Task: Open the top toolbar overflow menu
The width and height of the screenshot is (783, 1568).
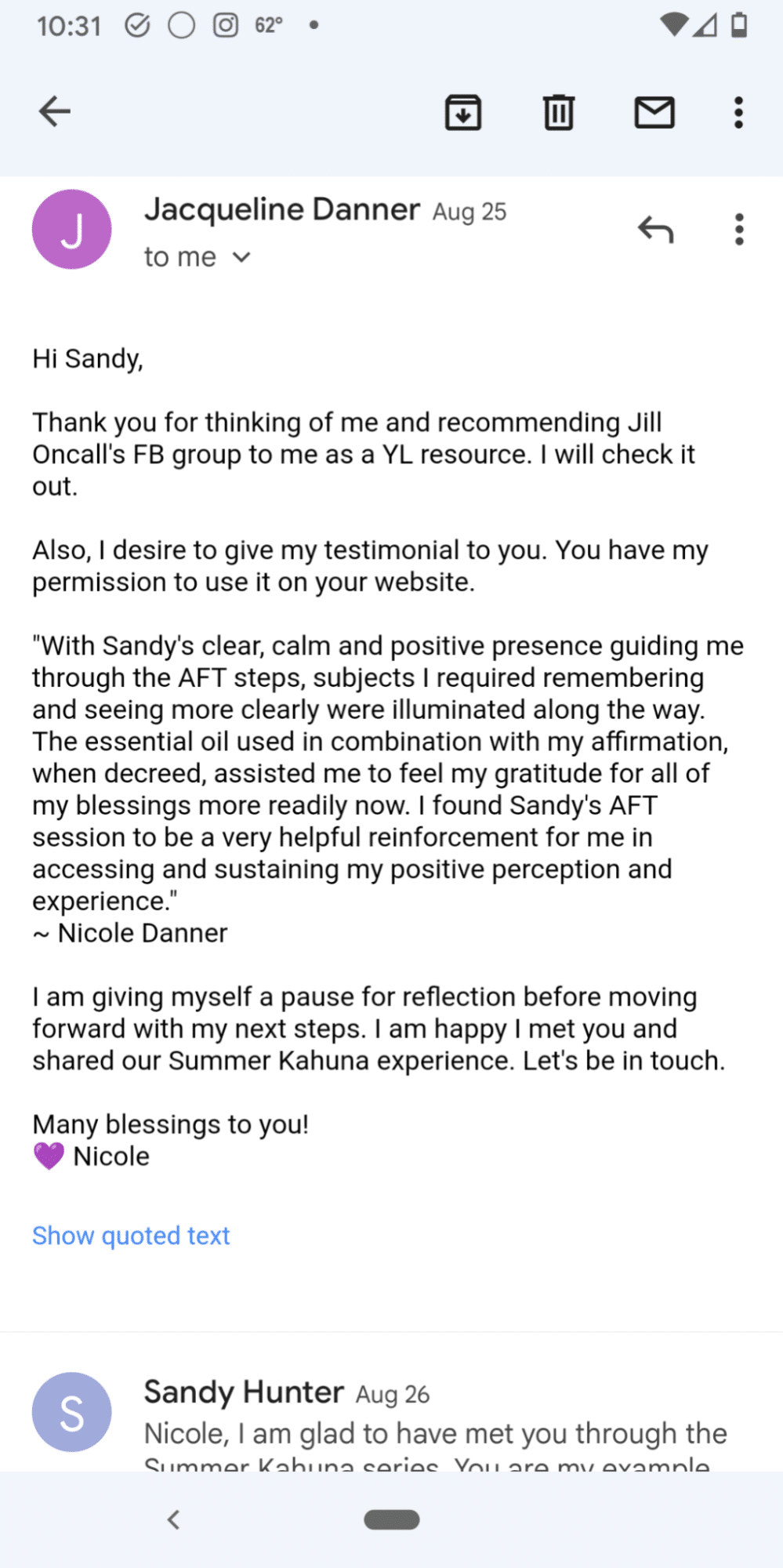Action: [738, 112]
